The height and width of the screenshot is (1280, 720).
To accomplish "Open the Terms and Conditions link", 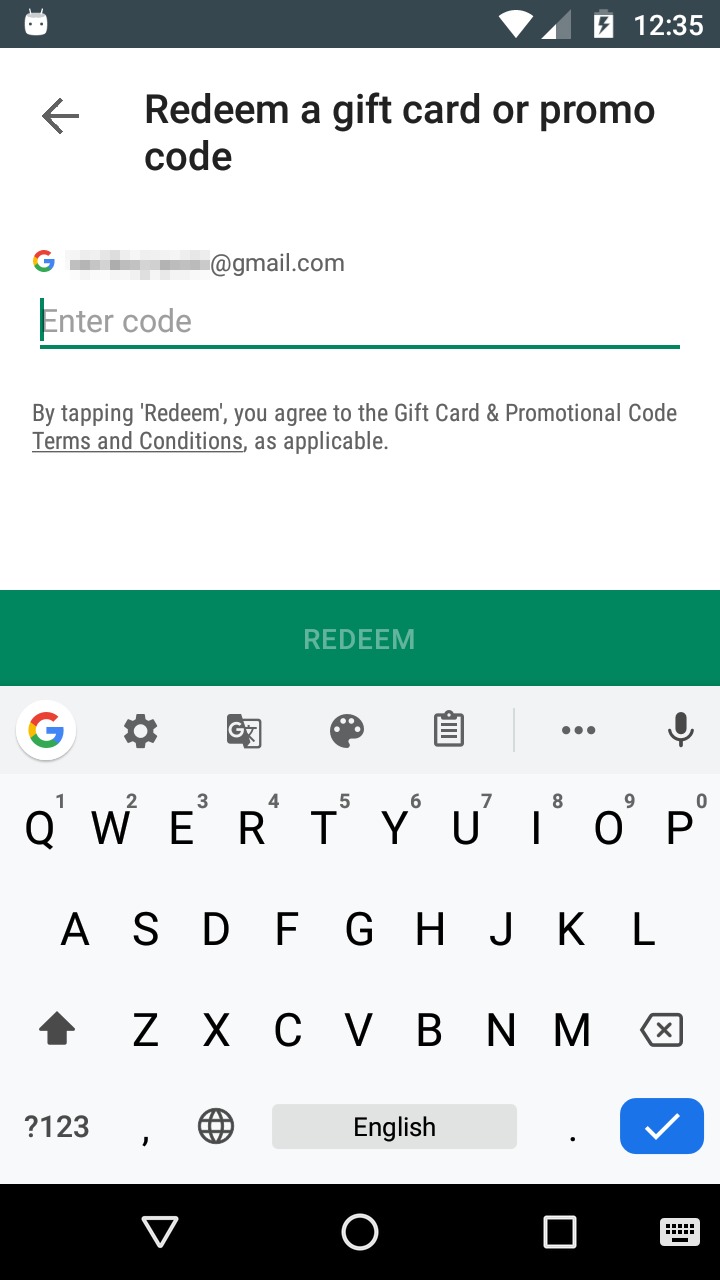I will point(137,441).
